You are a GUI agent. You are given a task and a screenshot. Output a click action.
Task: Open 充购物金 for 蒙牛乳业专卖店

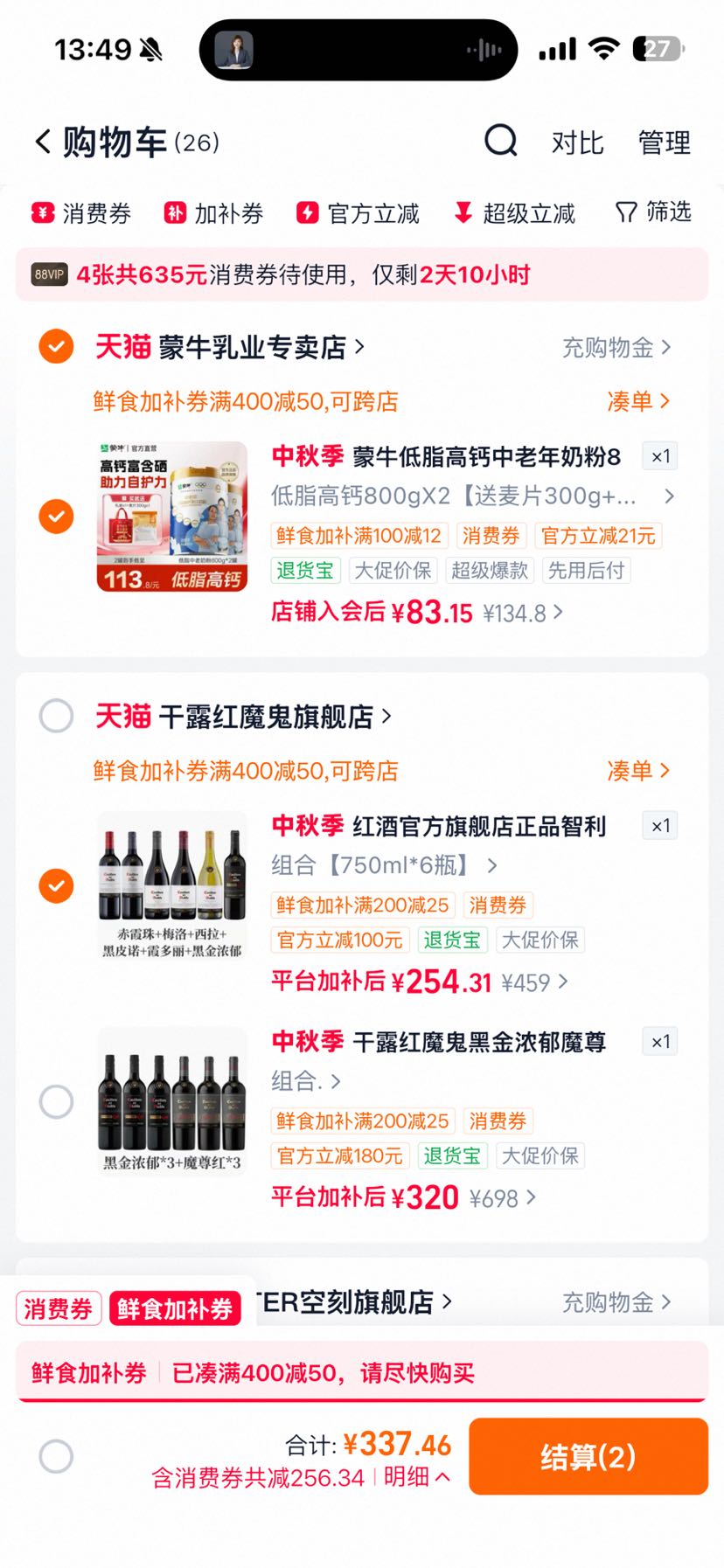pos(616,348)
